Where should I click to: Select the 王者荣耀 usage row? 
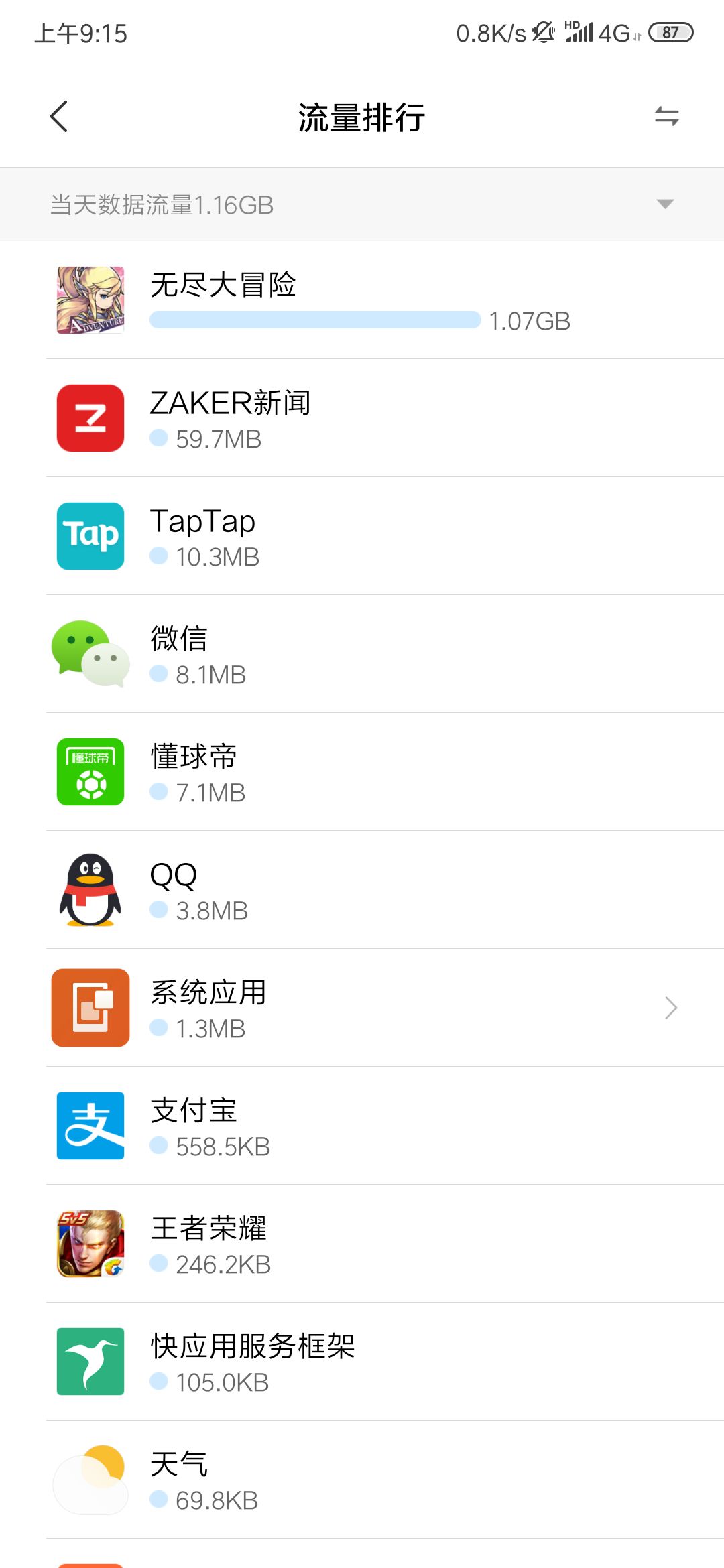click(362, 1244)
